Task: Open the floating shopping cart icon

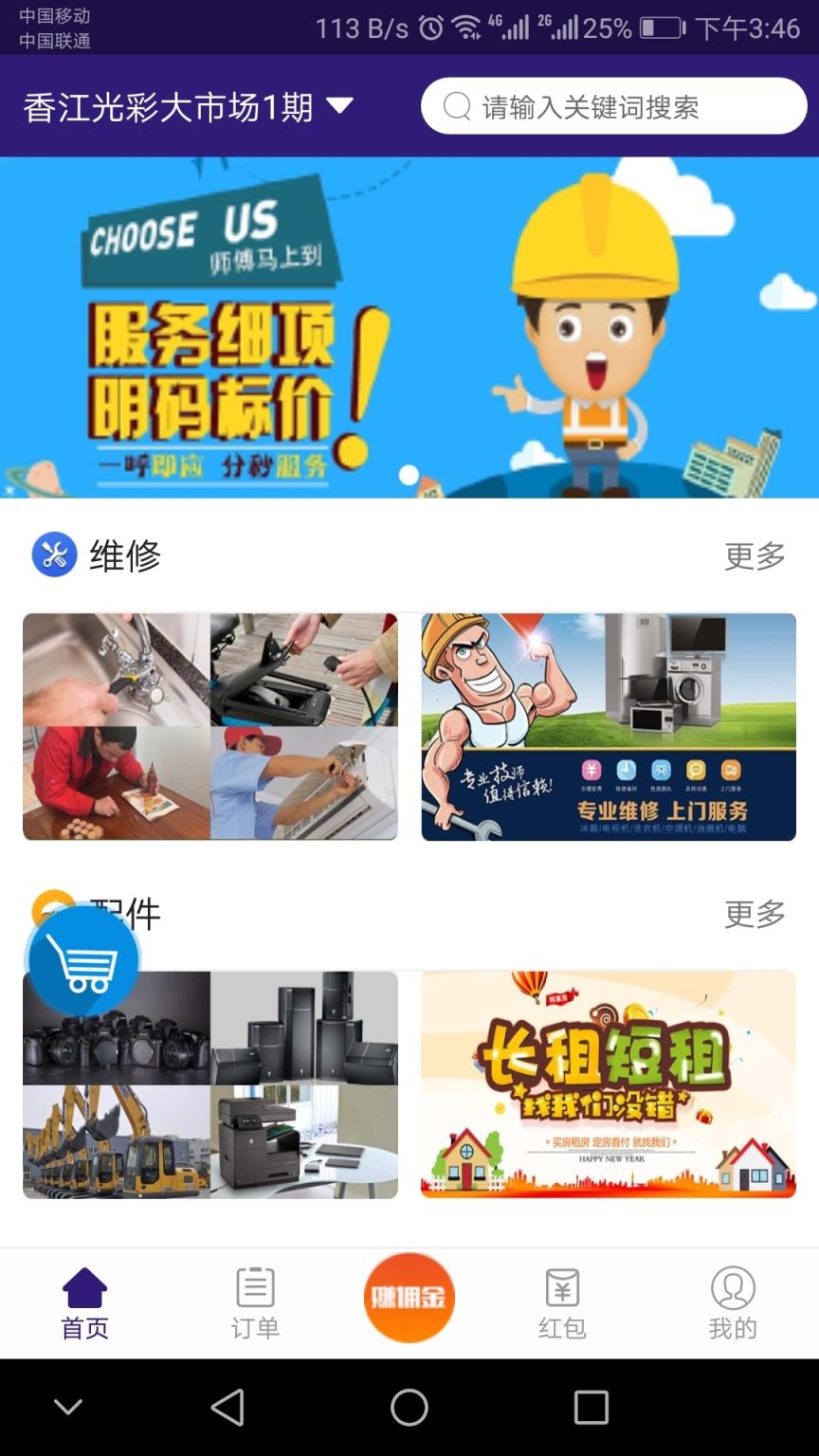Action: coord(83,960)
